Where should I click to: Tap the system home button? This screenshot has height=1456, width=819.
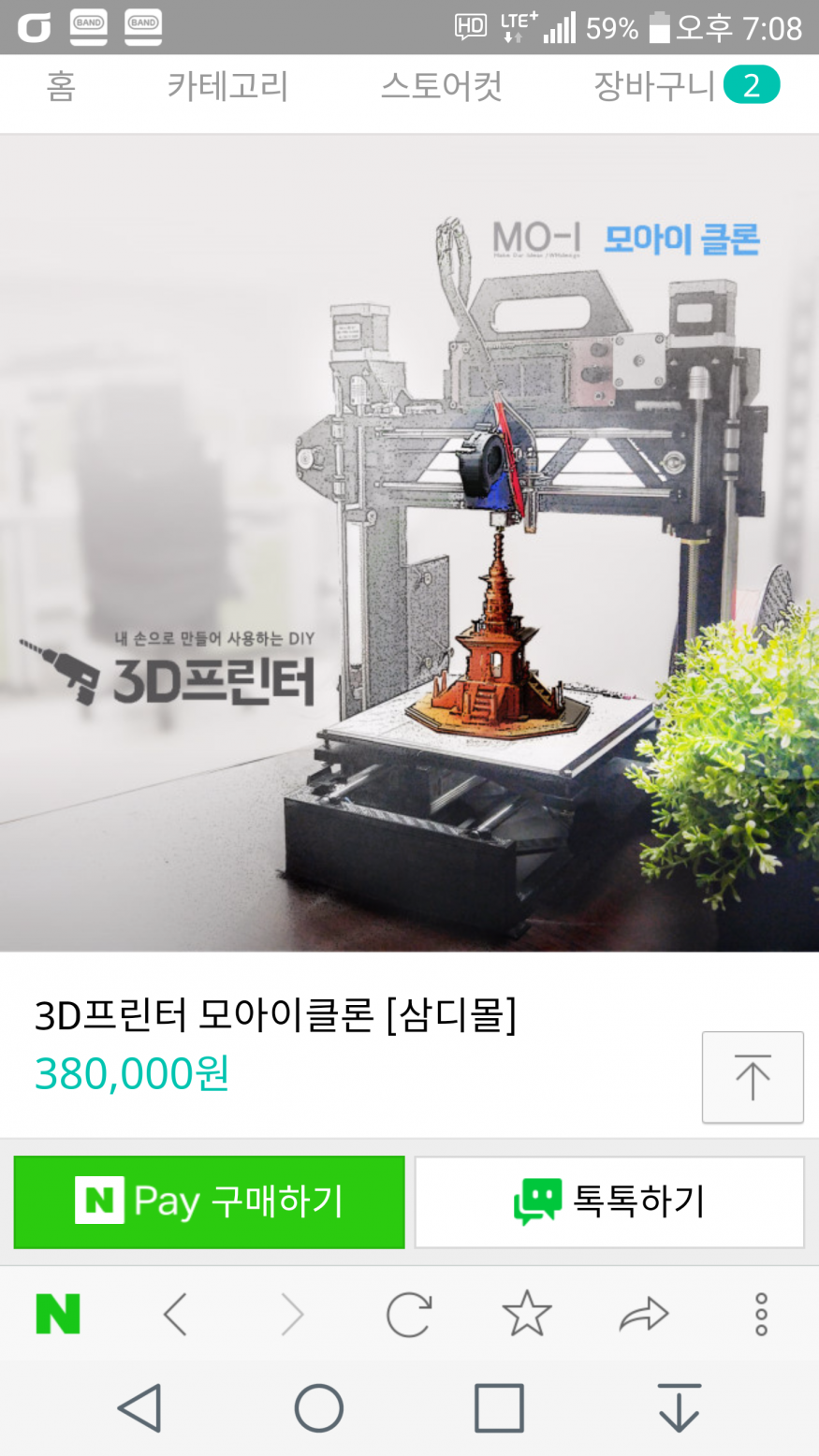tap(319, 1408)
